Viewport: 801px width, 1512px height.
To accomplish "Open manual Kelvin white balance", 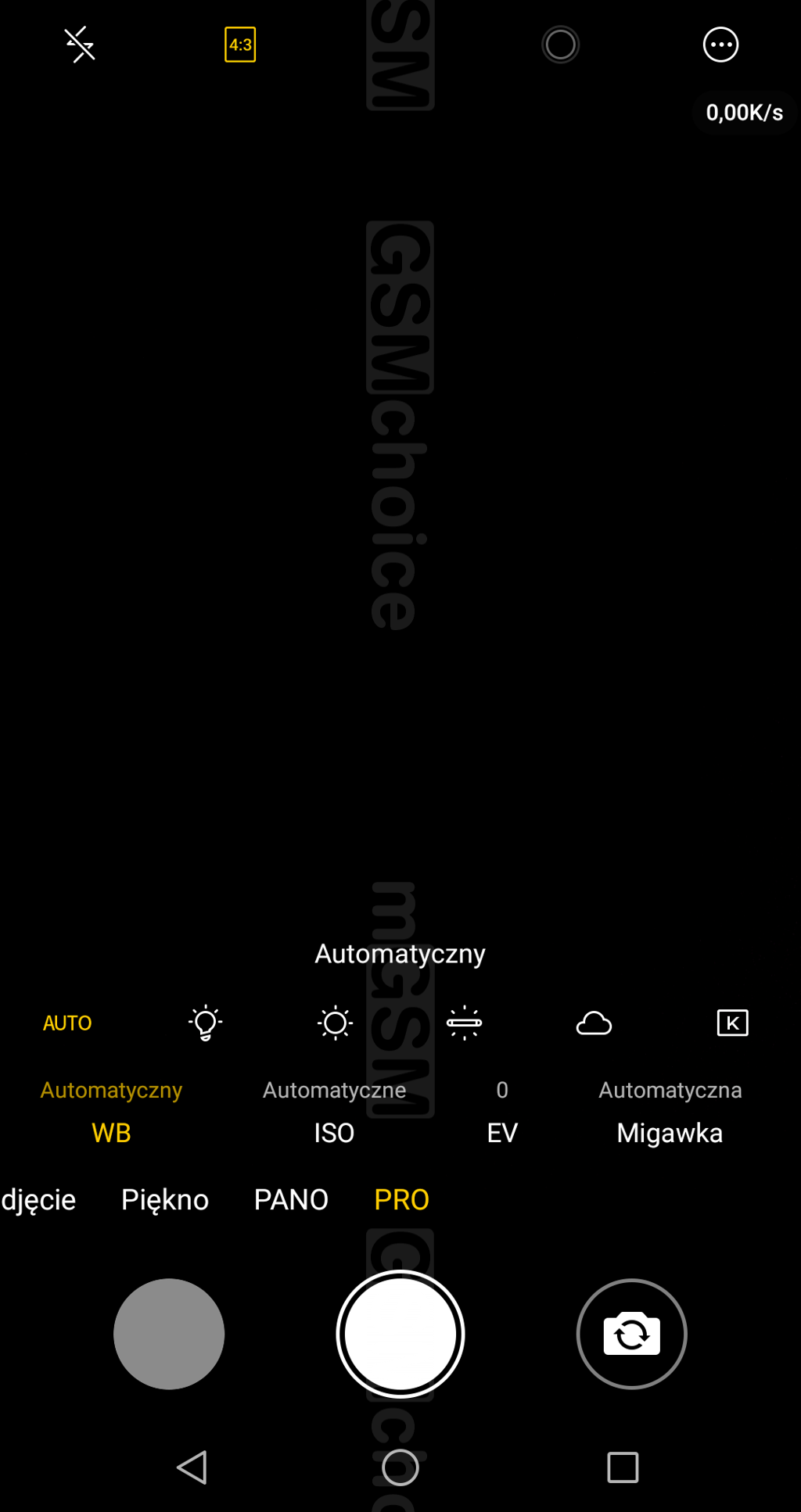I will tap(732, 1023).
